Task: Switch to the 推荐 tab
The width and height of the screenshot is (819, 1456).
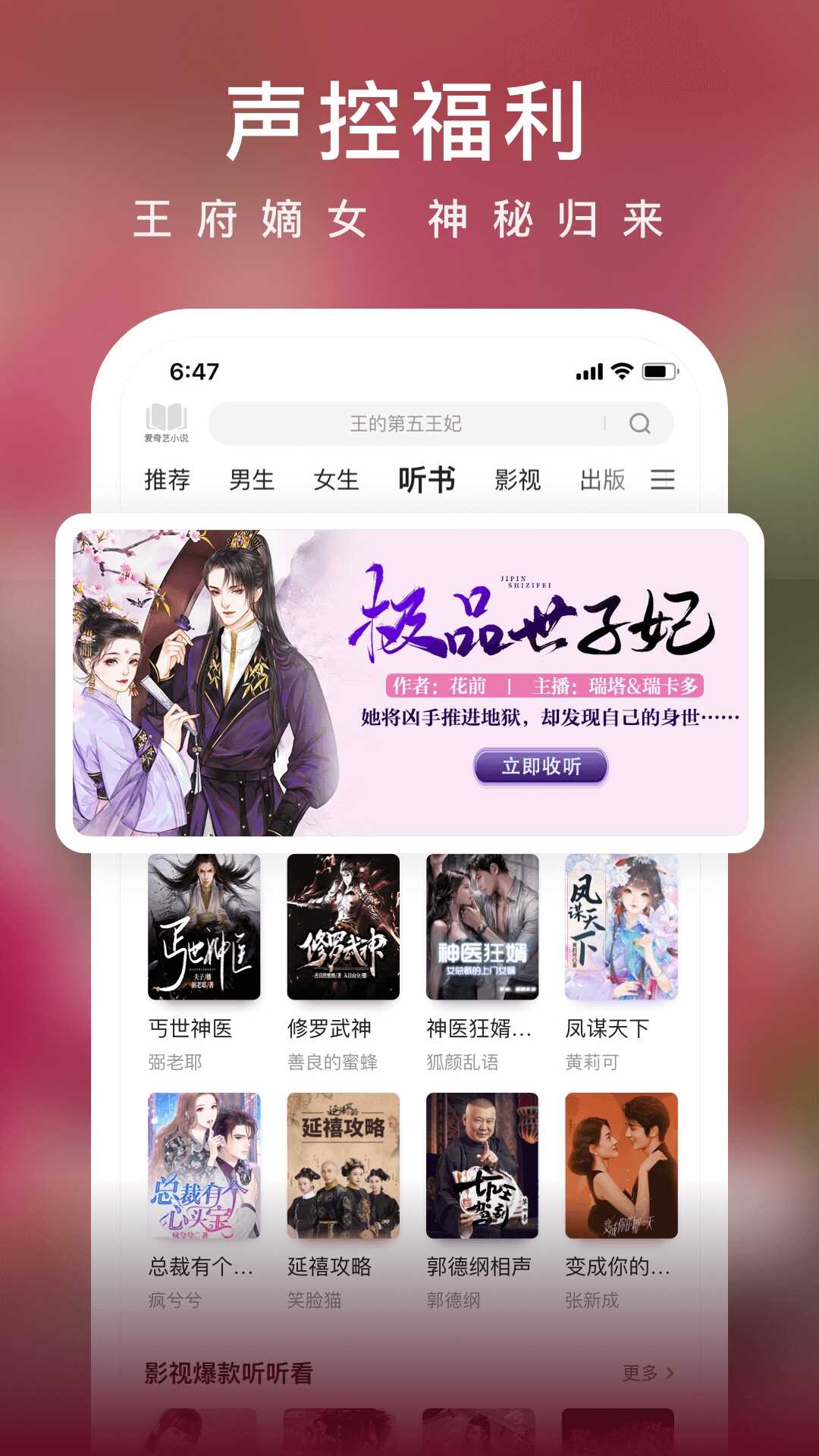Action: click(168, 480)
